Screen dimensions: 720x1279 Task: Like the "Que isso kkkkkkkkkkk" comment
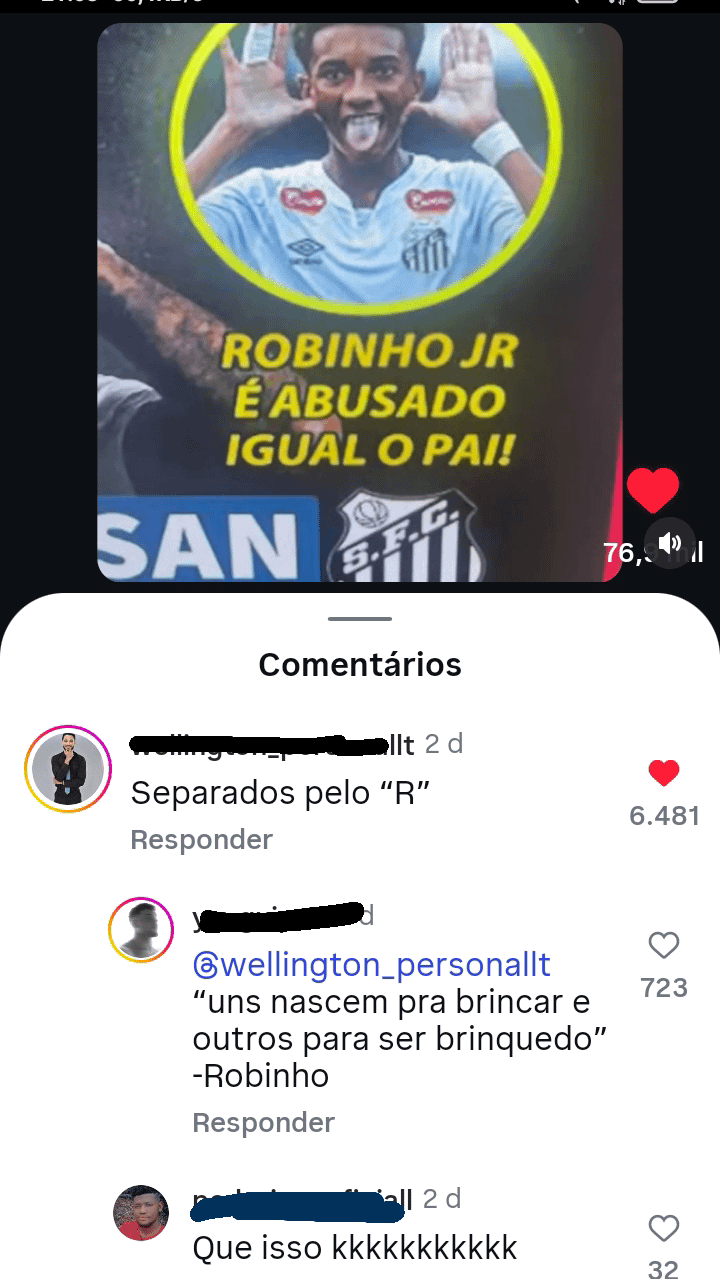click(664, 1228)
